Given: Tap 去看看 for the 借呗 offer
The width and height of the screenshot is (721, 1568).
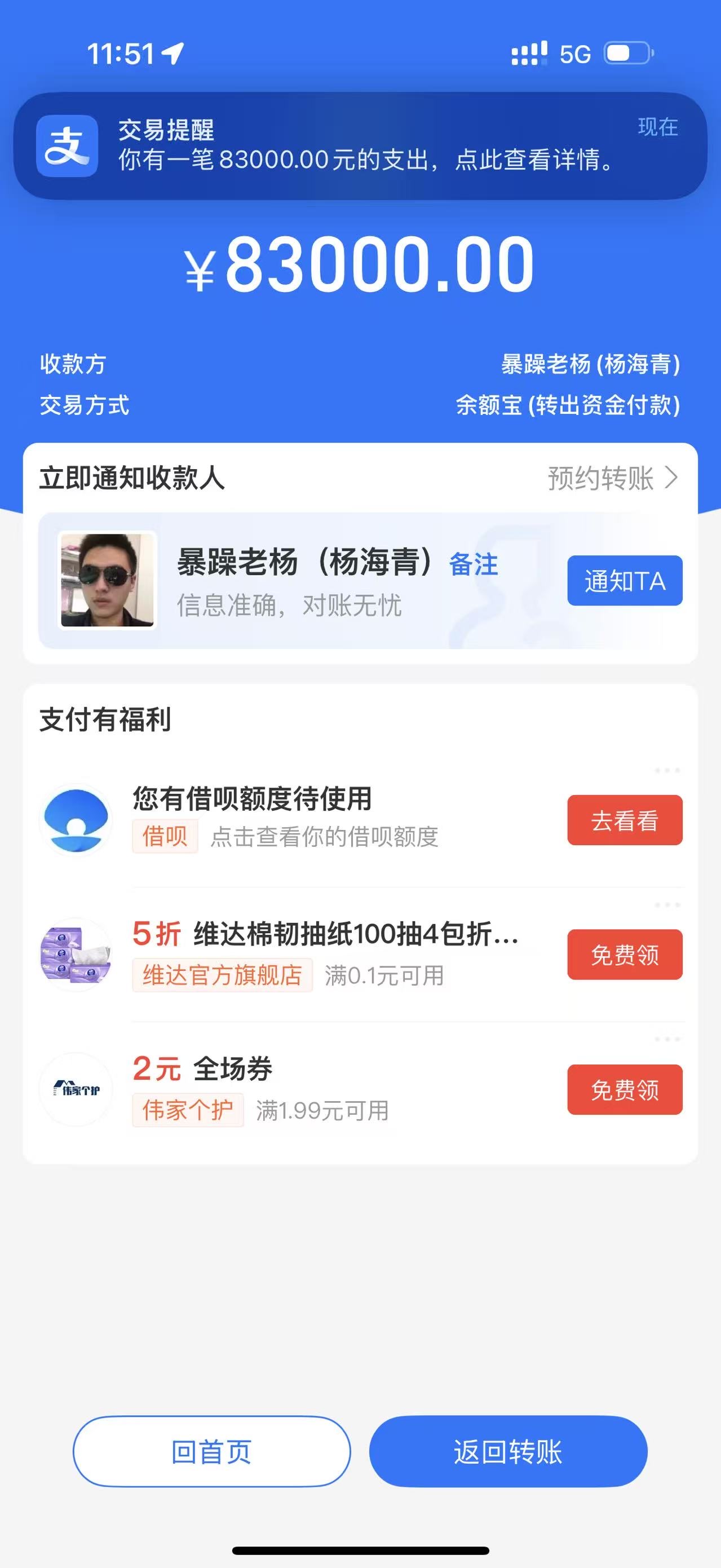Looking at the screenshot, I should (624, 820).
